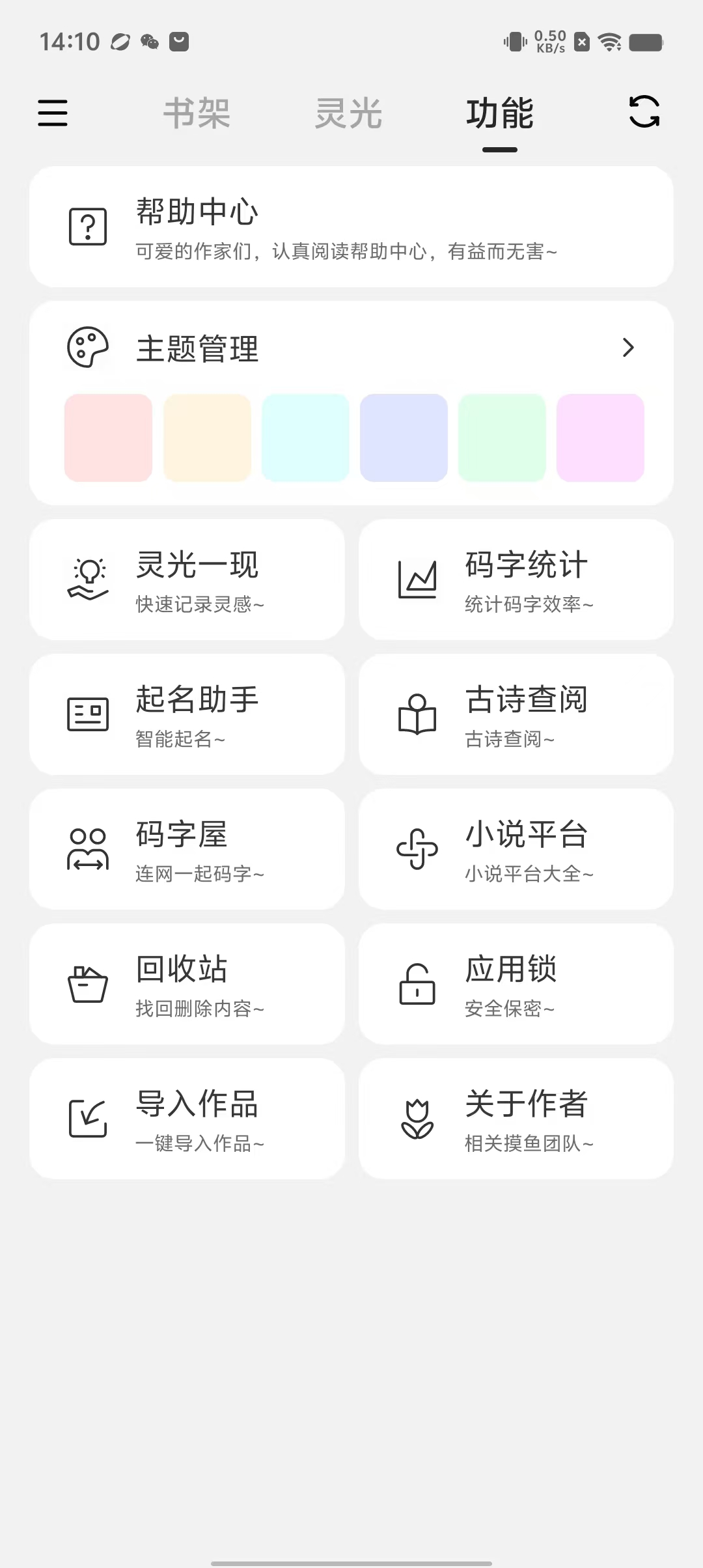The image size is (703, 1568).
Task: Switch to the 书架 tab
Action: (197, 113)
